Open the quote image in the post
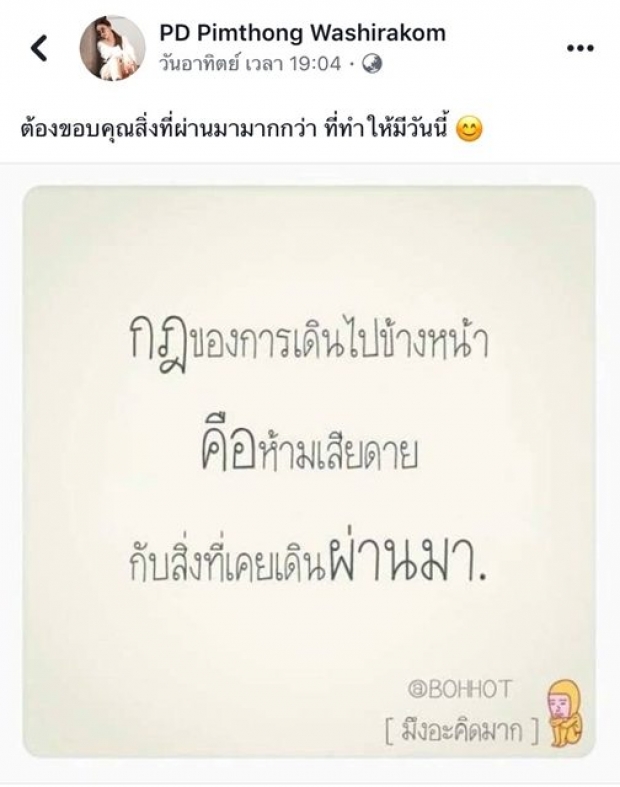Viewport: 620px width, 787px height. click(309, 470)
